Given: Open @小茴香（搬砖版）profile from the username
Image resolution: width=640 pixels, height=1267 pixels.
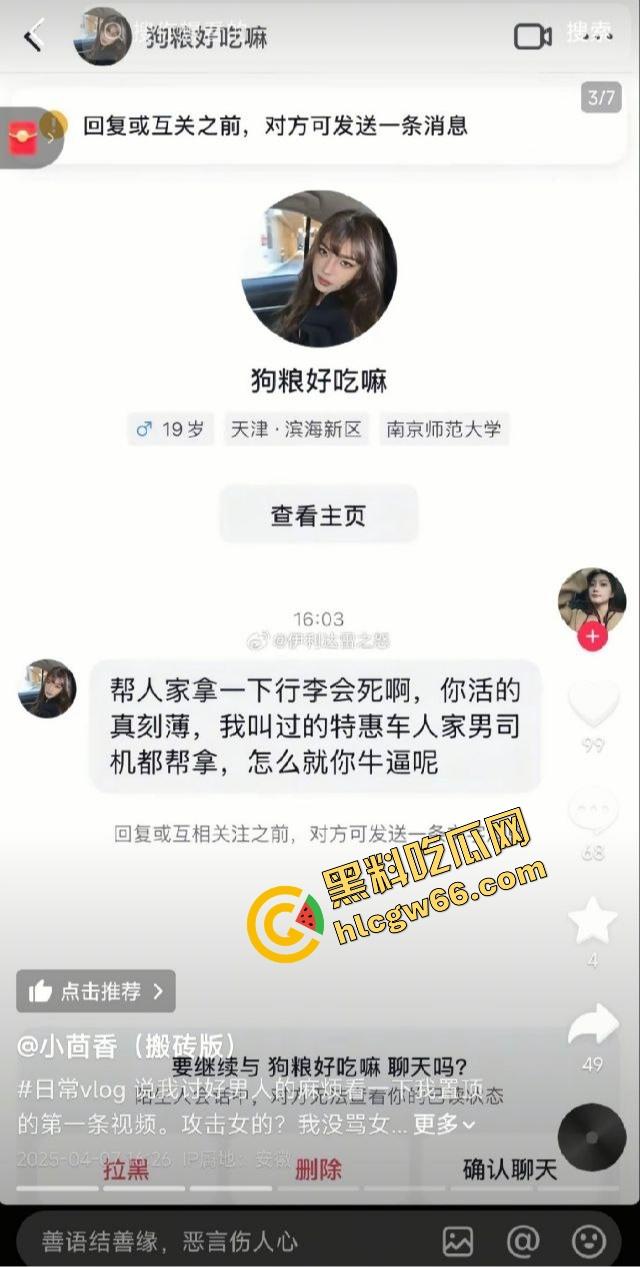Looking at the screenshot, I should (x=128, y=1045).
